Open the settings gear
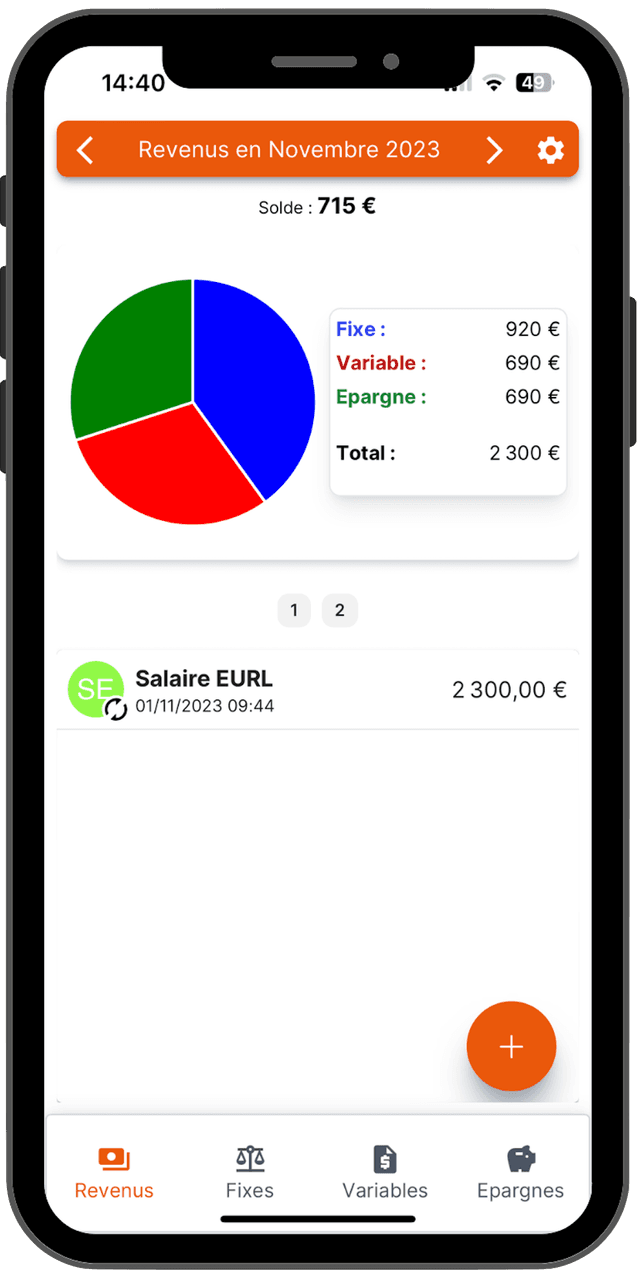The width and height of the screenshot is (640, 1273). [550, 150]
